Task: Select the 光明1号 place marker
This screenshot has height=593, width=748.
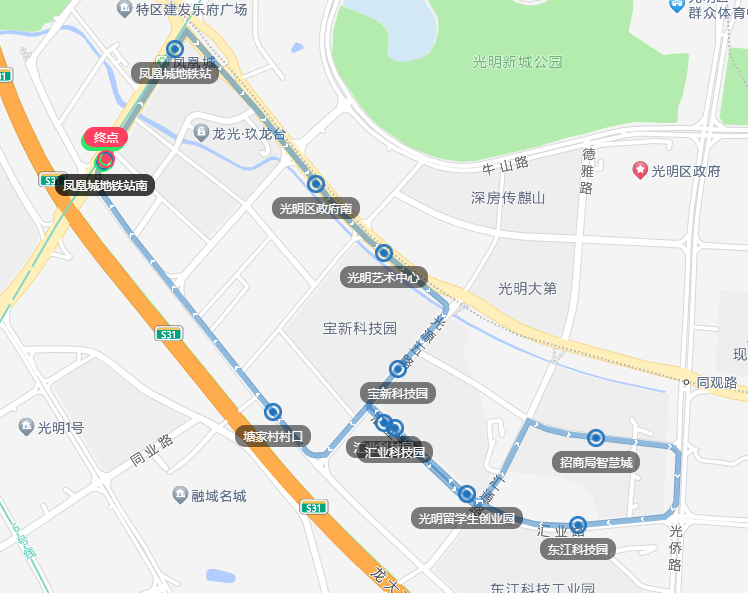Action: pos(26,427)
